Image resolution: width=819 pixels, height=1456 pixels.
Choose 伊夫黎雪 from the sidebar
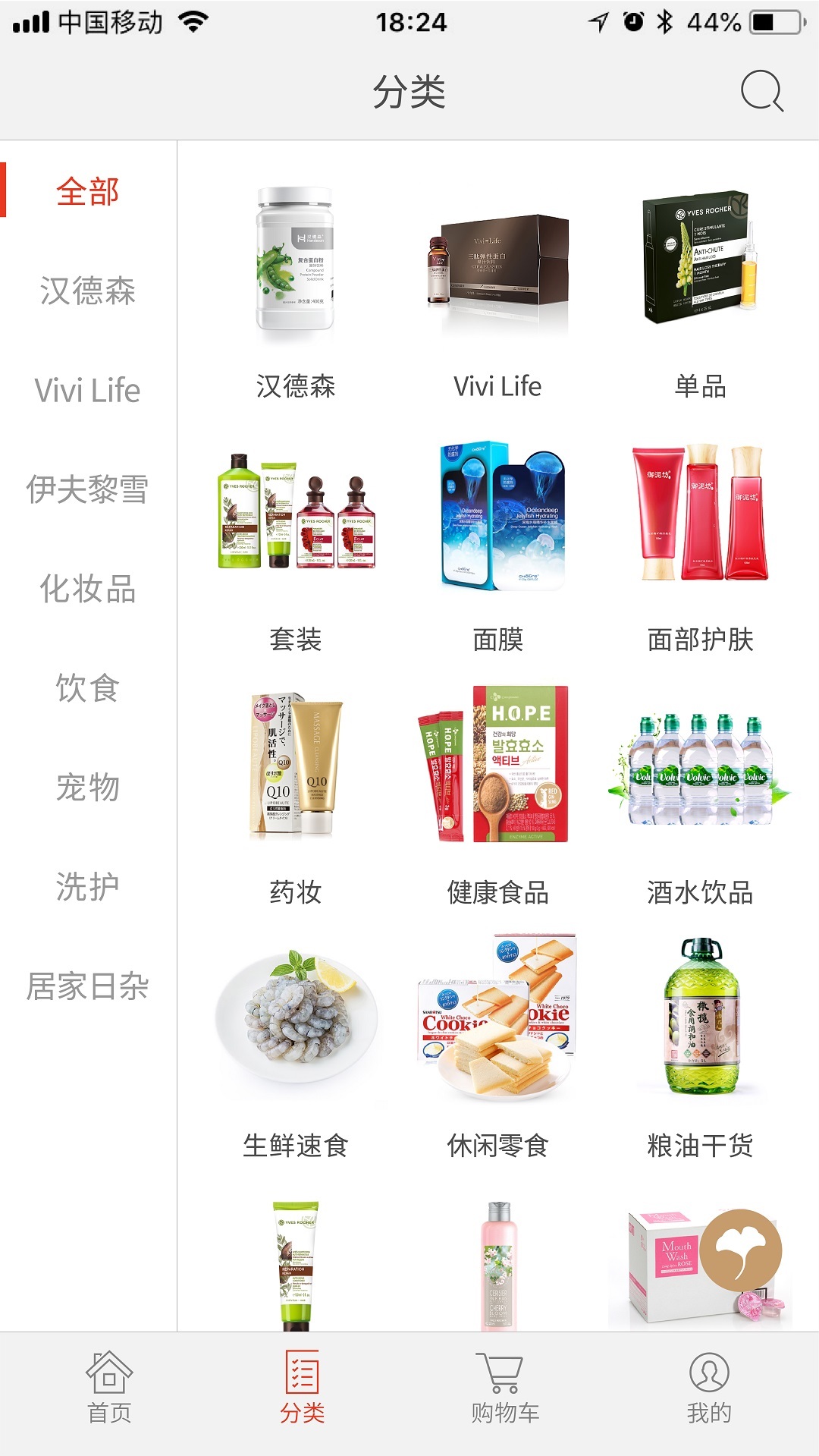[x=88, y=489]
